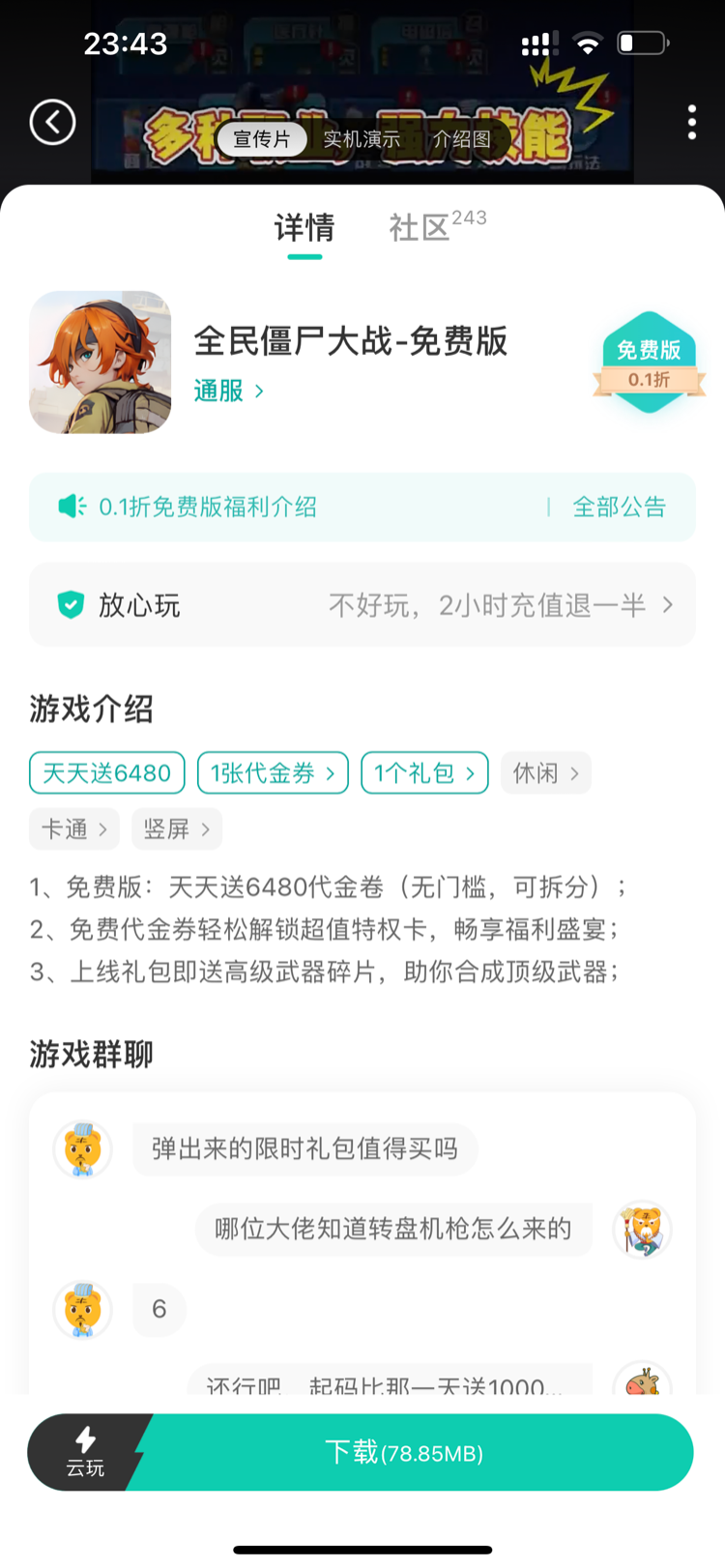Image resolution: width=725 pixels, height=1568 pixels.
Task: Tap the 天天送6480 chip
Action: [x=106, y=773]
